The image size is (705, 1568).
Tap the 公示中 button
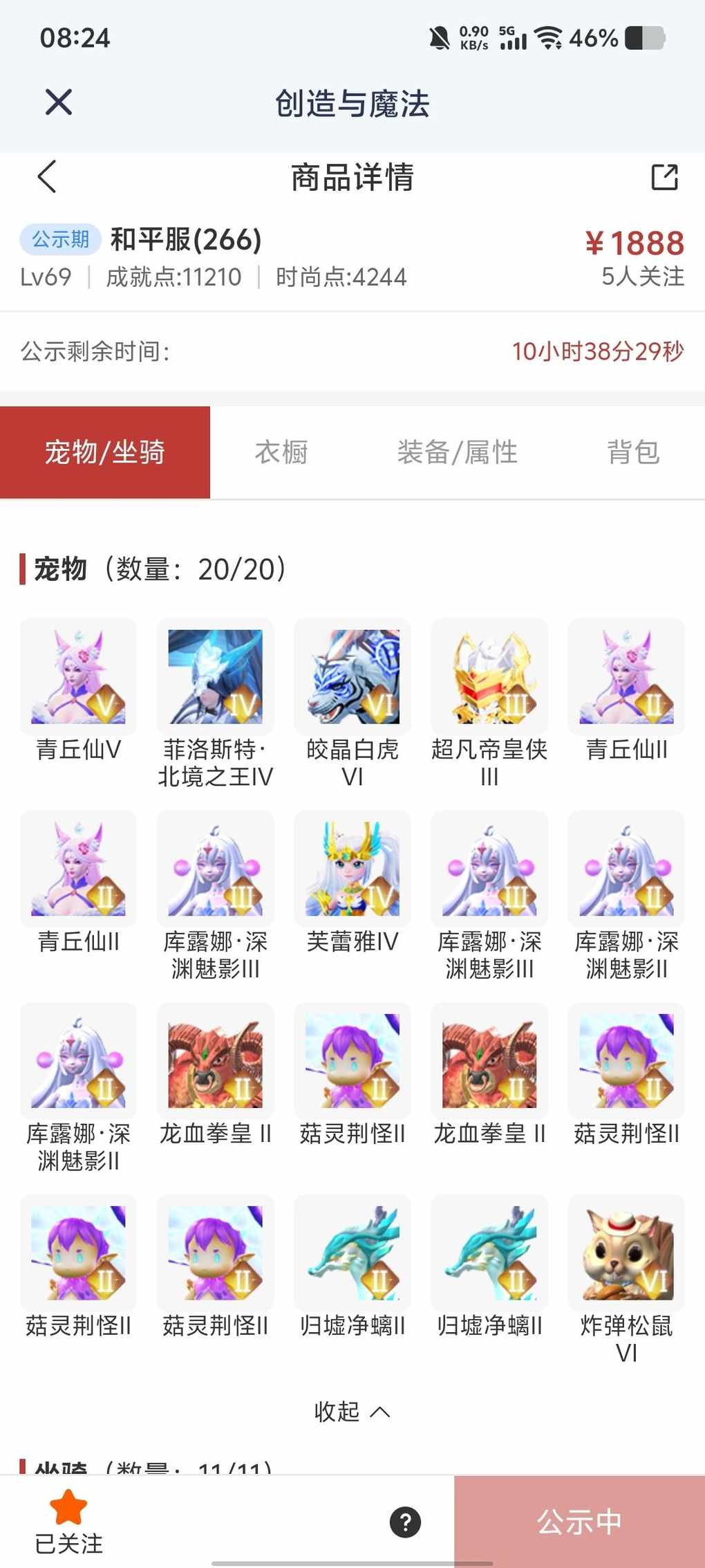[579, 1522]
